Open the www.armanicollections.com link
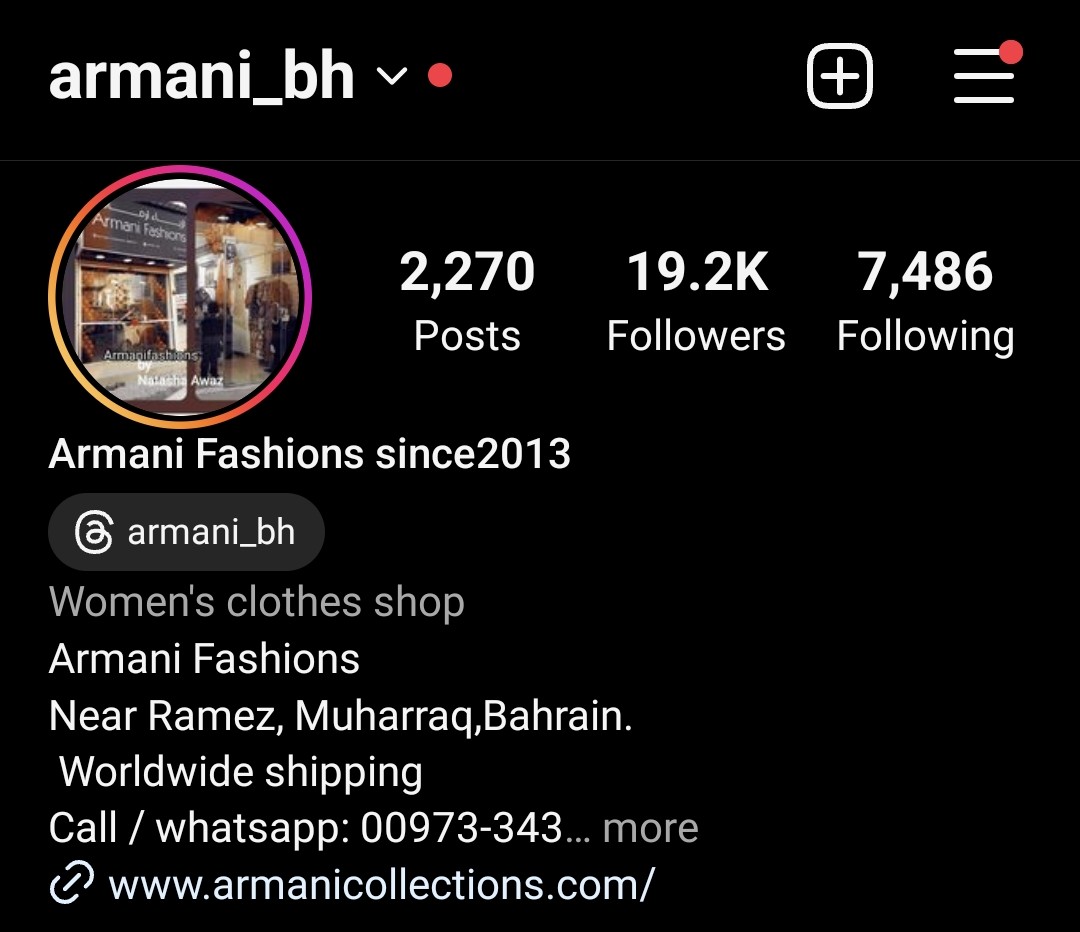Image resolution: width=1080 pixels, height=932 pixels. coord(380,885)
